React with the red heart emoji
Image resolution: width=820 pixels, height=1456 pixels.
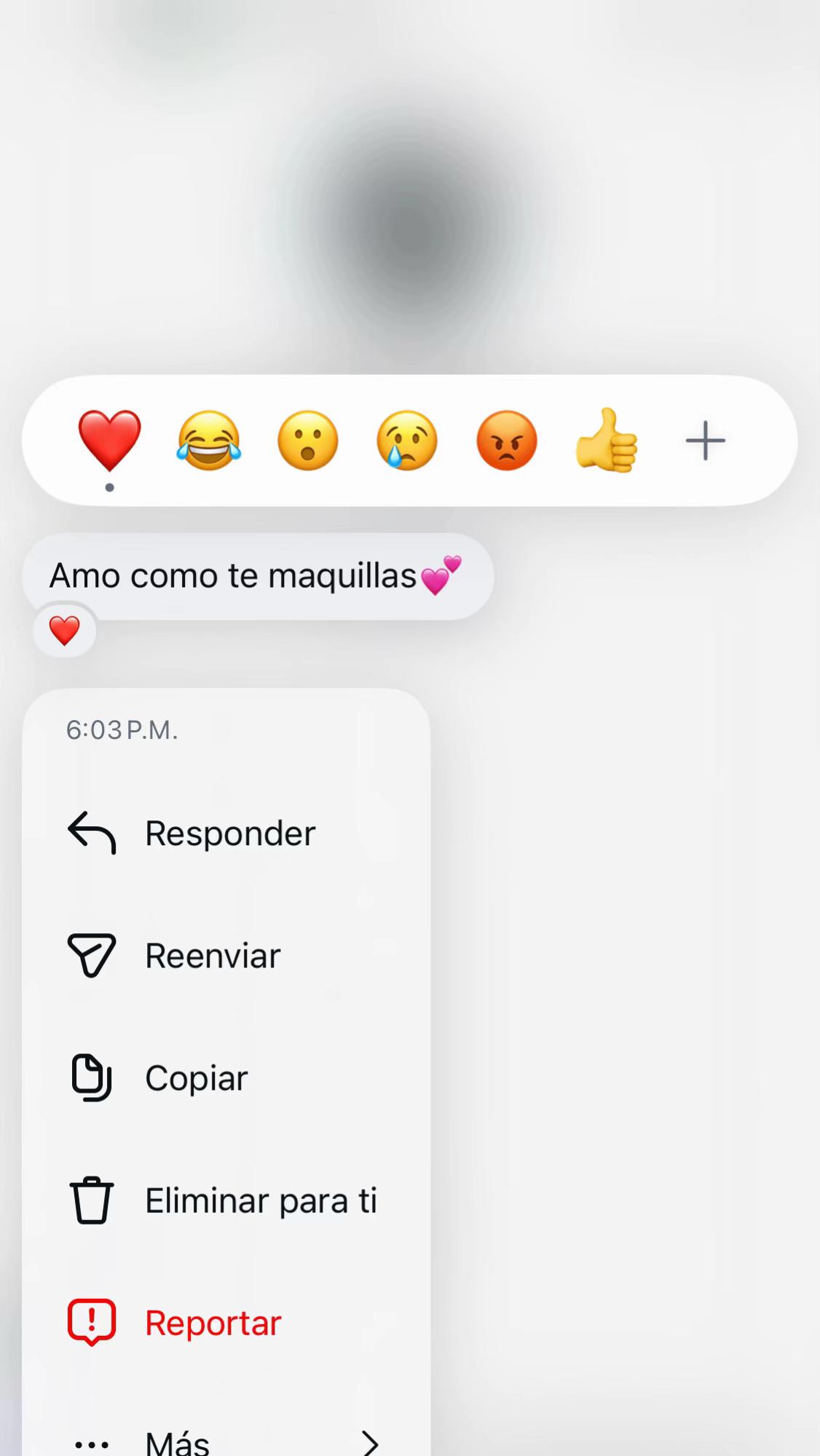[109, 440]
